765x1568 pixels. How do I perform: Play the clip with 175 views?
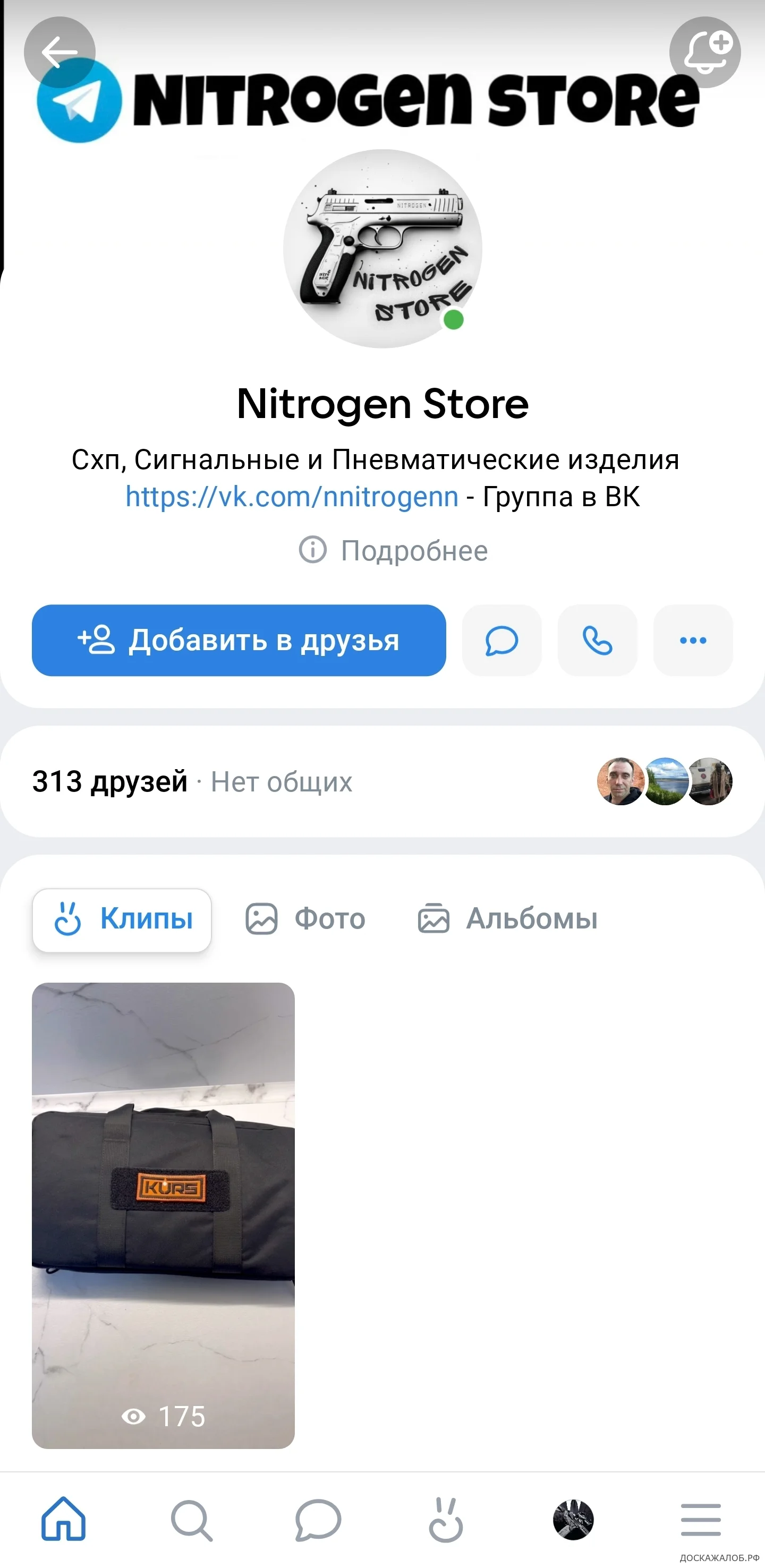pyautogui.click(x=163, y=1215)
